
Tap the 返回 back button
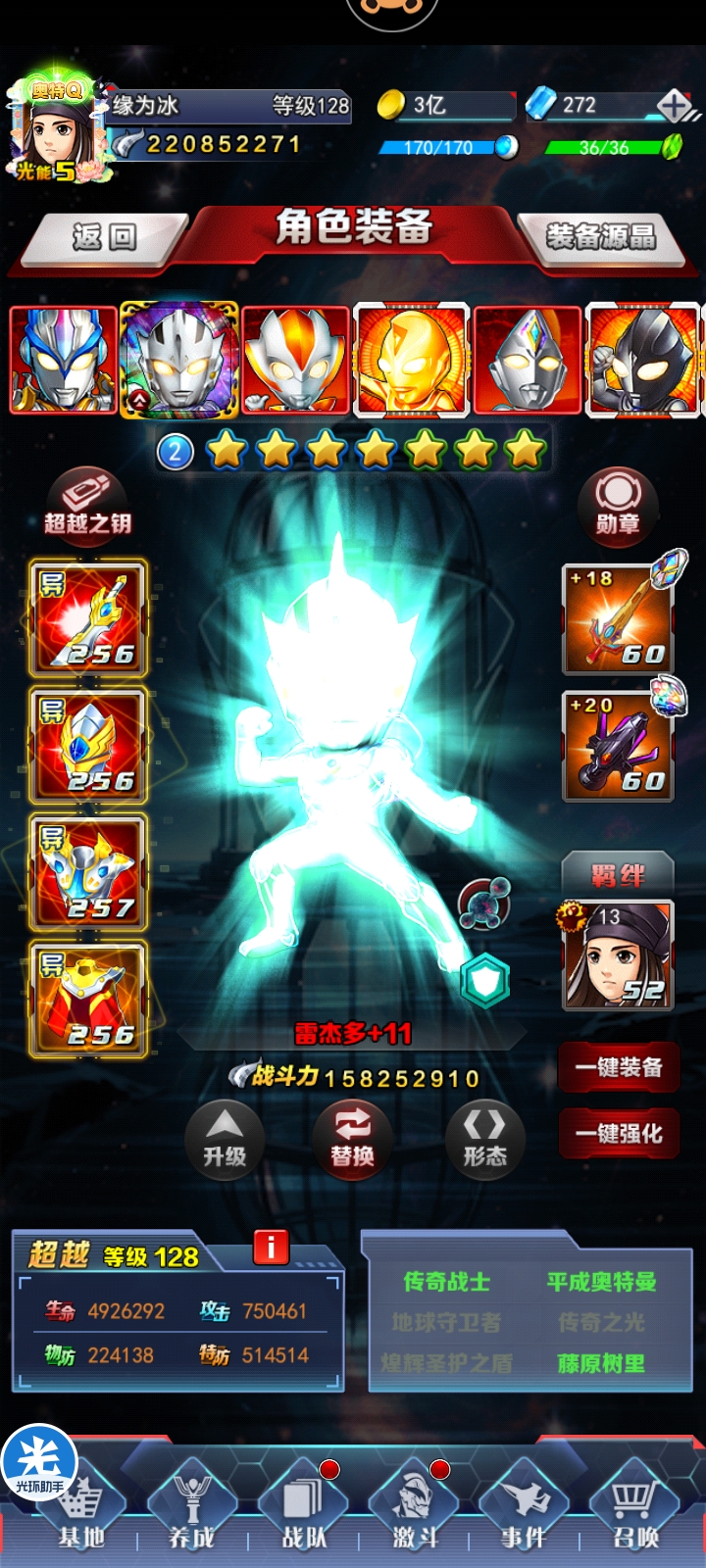[105, 237]
